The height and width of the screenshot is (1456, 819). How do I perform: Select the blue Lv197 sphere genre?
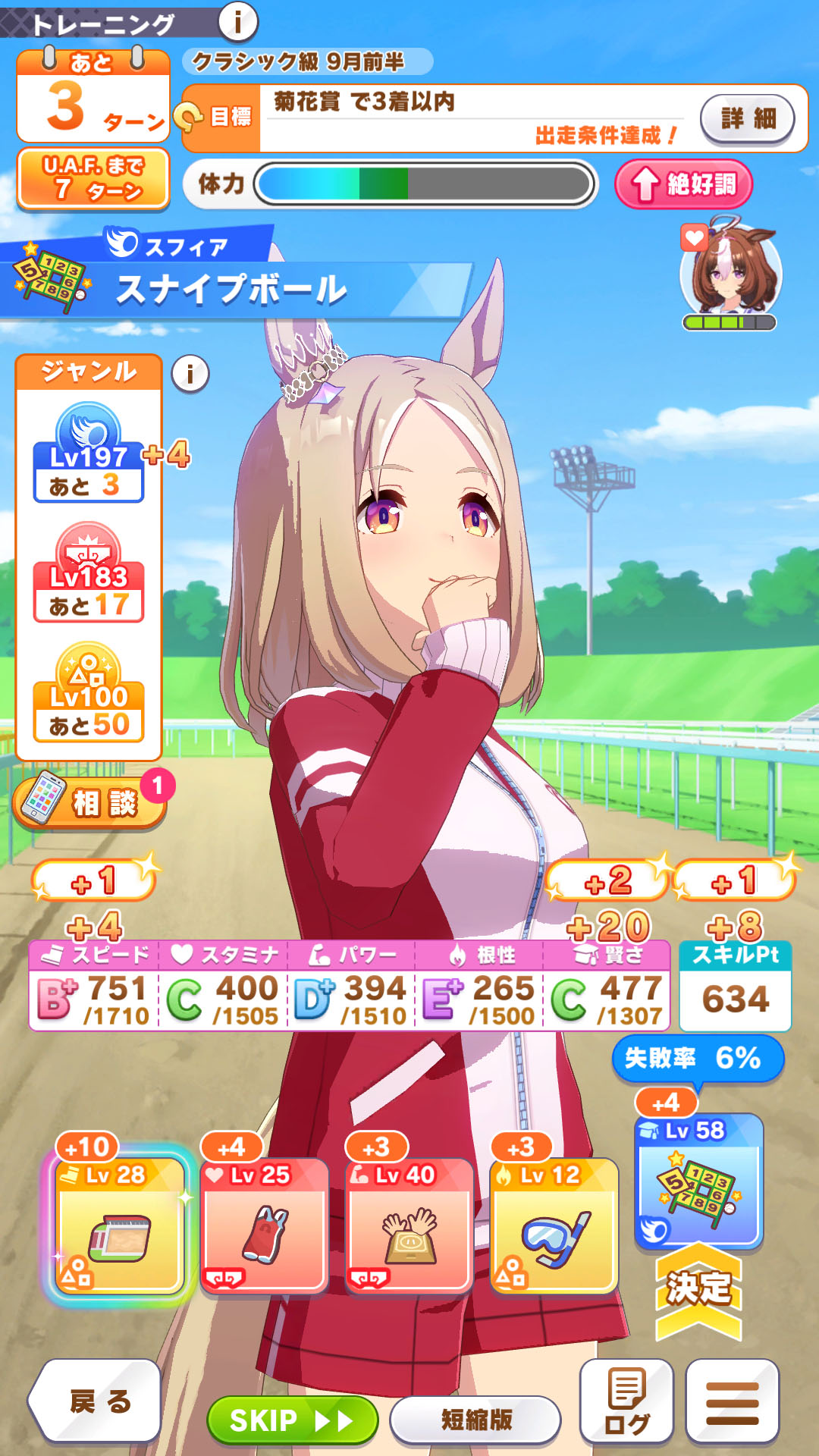click(89, 453)
